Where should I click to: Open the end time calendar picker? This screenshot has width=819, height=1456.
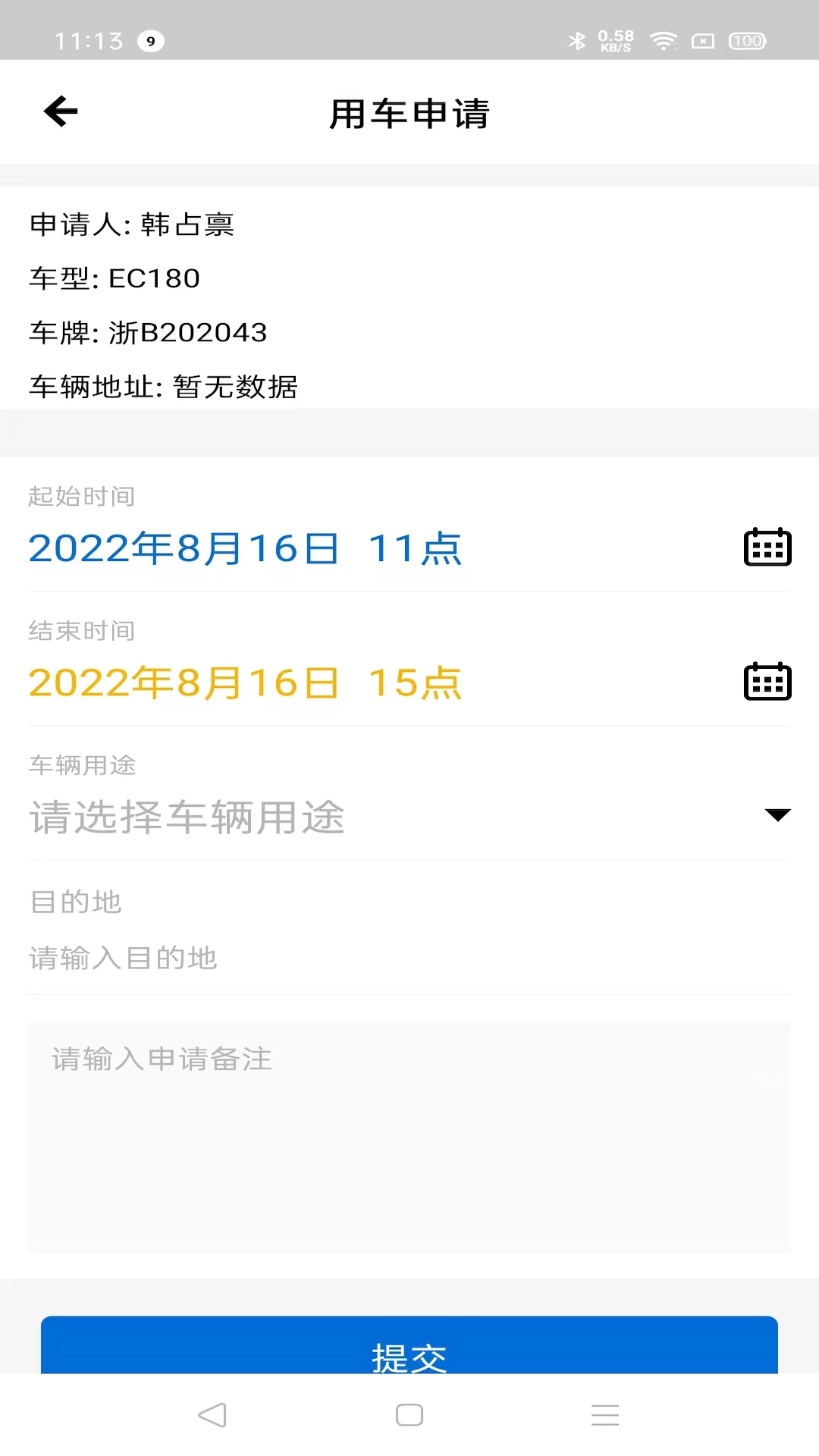(767, 681)
